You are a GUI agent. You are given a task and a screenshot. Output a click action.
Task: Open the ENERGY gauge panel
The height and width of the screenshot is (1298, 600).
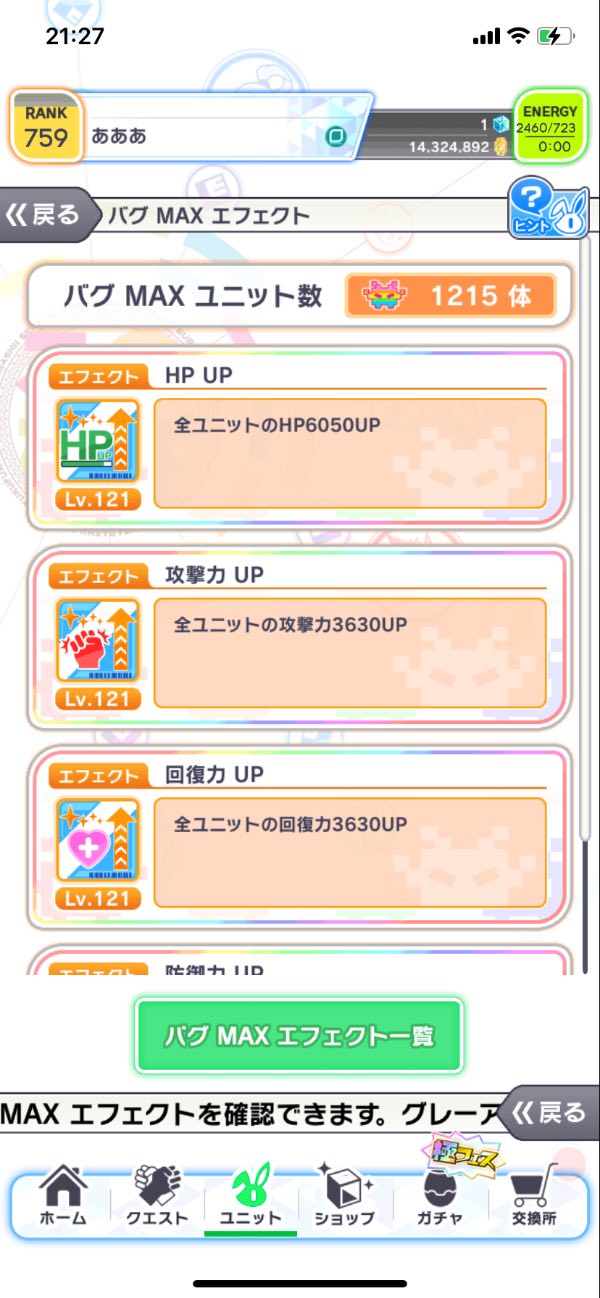click(x=549, y=127)
